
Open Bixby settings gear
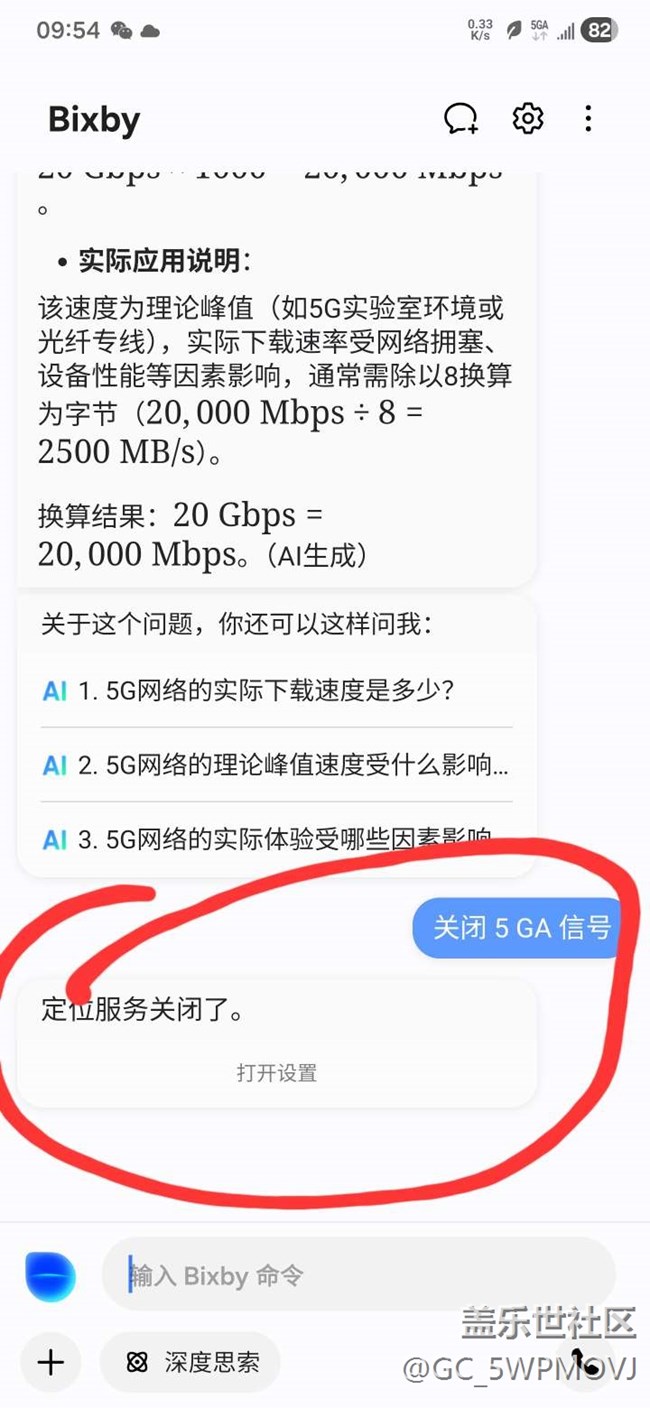pyautogui.click(x=528, y=119)
